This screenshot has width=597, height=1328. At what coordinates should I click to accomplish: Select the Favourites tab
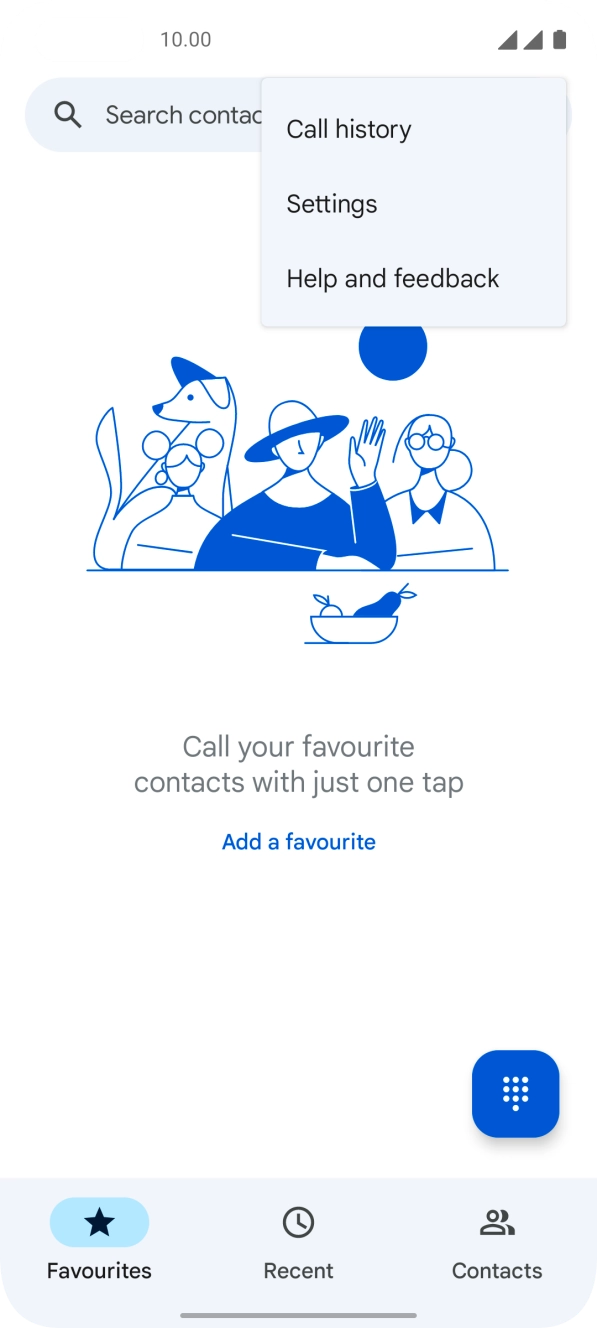[99, 1243]
